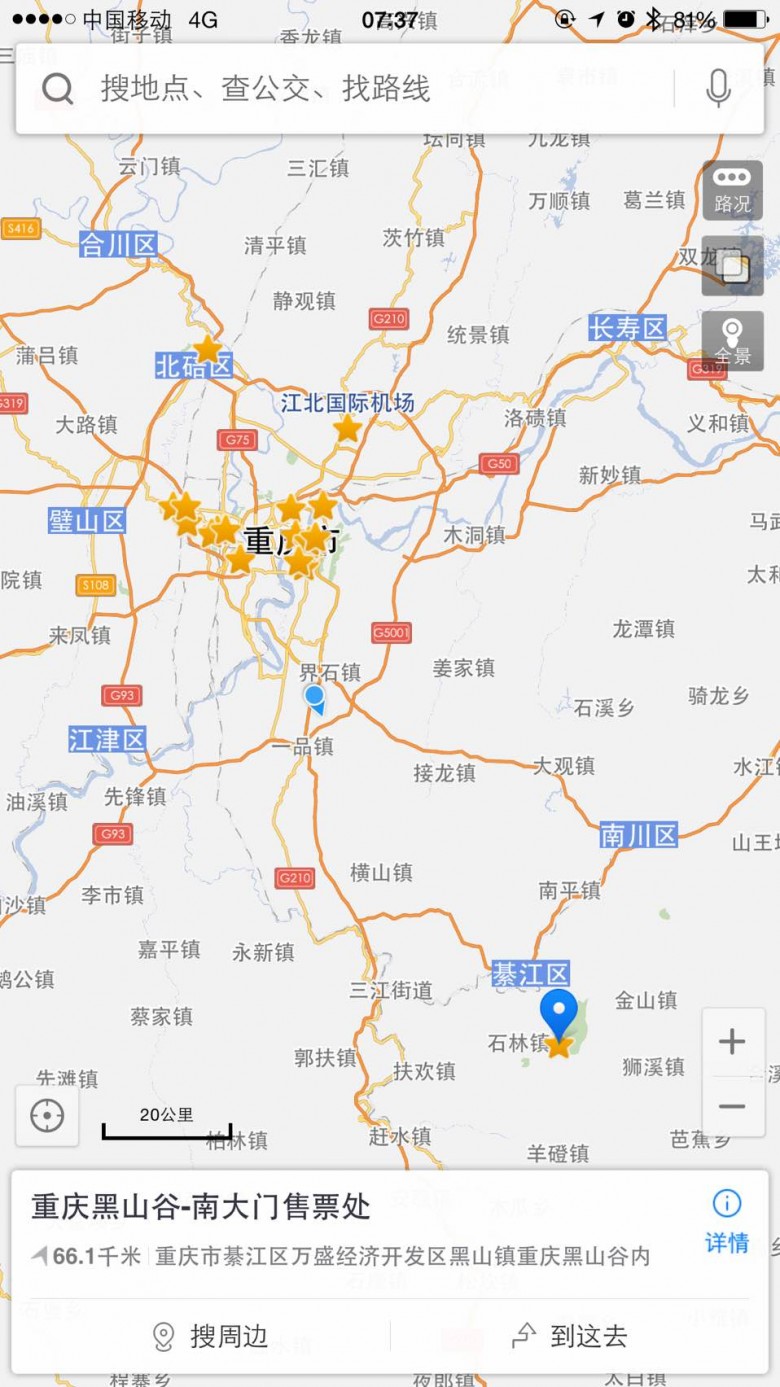Recenter map on my current location
This screenshot has width=780, height=1387.
[x=47, y=1115]
